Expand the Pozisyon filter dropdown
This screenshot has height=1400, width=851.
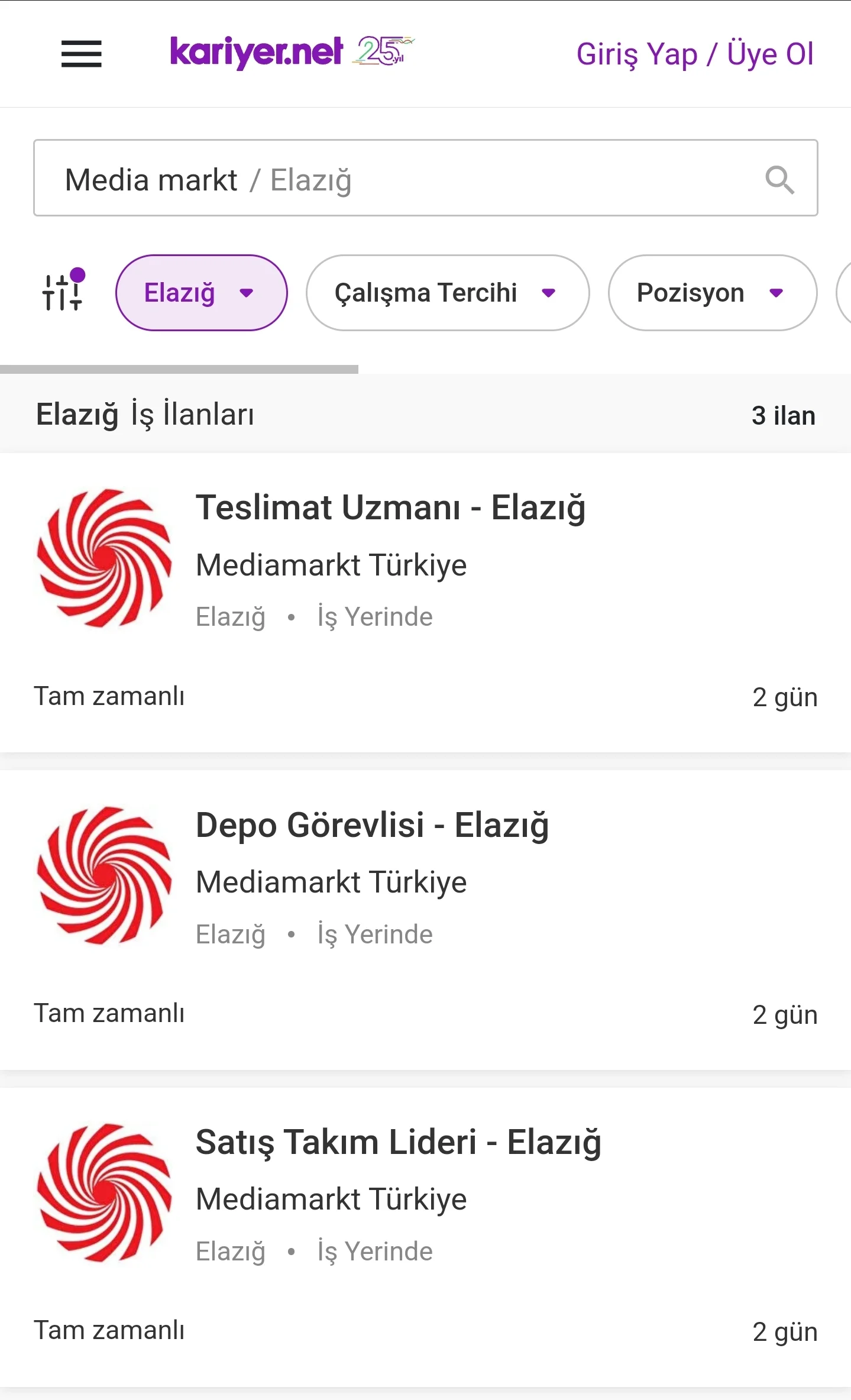coord(712,293)
